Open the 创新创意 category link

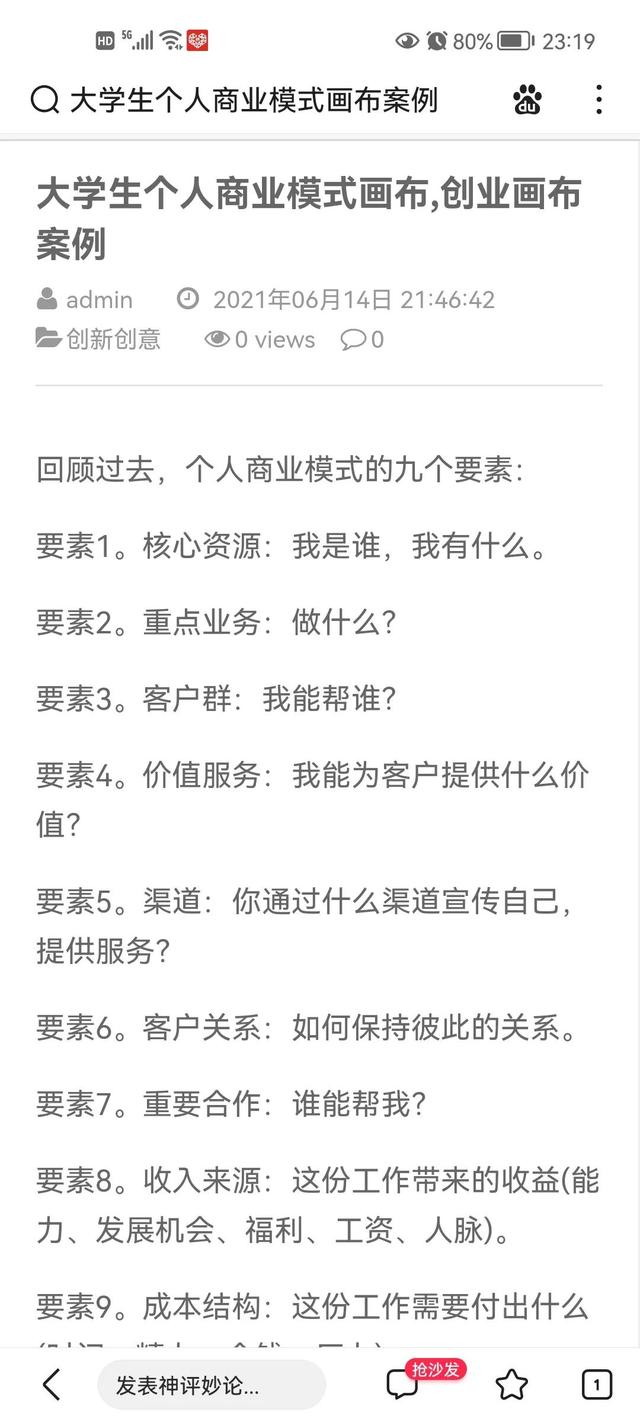(112, 339)
